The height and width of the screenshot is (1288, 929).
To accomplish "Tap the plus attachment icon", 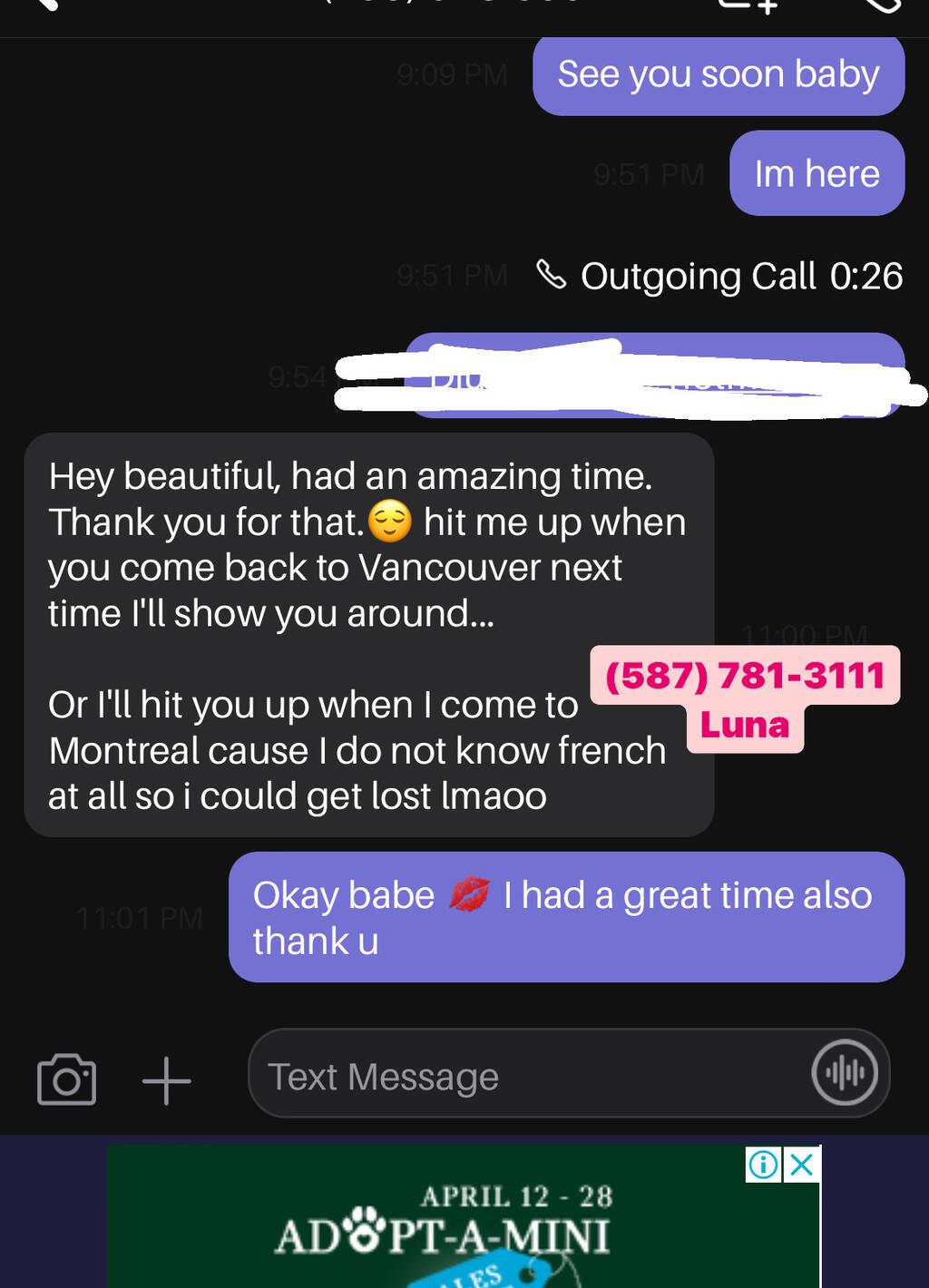I will (x=167, y=1080).
